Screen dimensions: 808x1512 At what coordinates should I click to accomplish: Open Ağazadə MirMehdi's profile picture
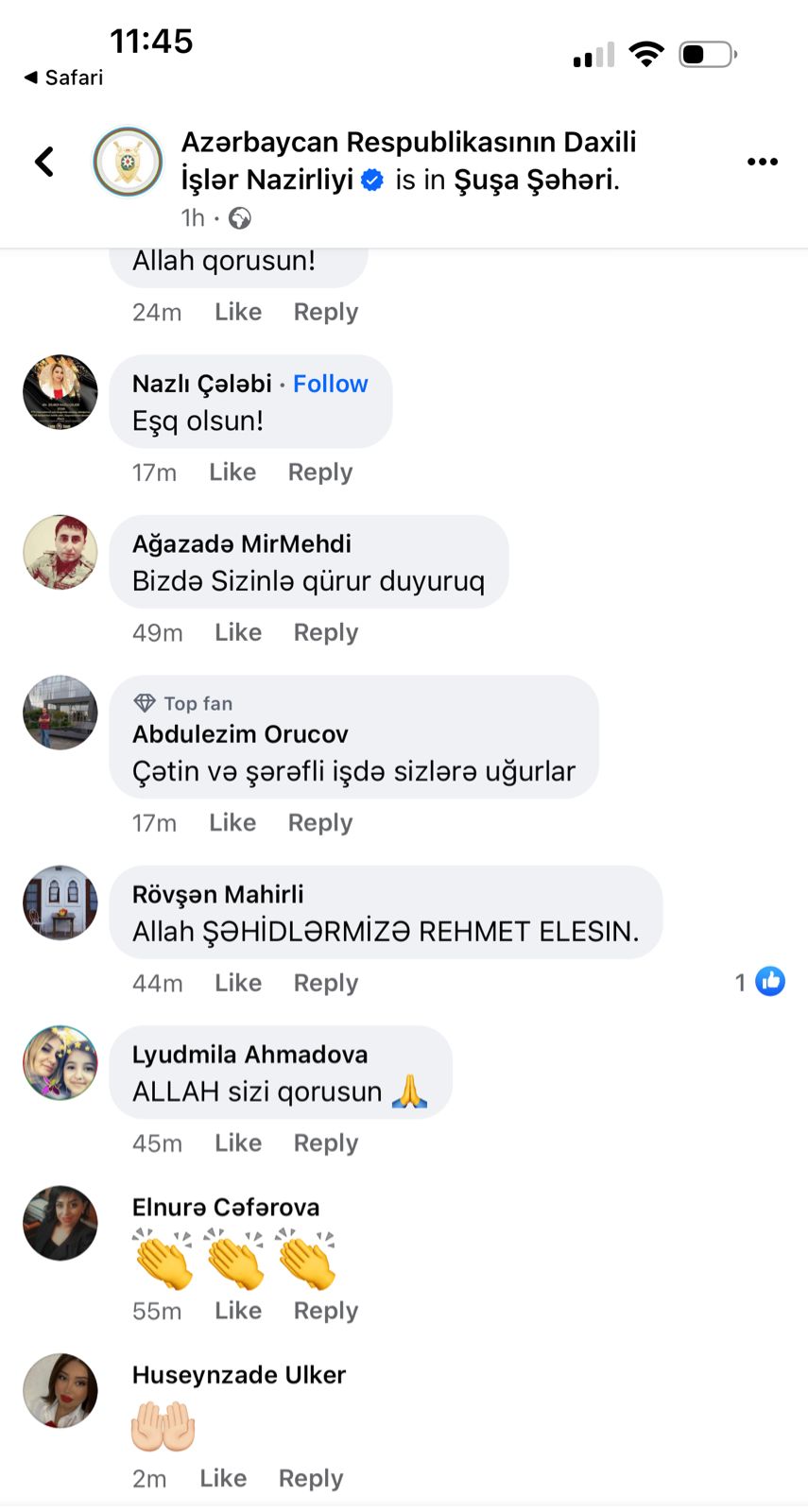(x=60, y=552)
